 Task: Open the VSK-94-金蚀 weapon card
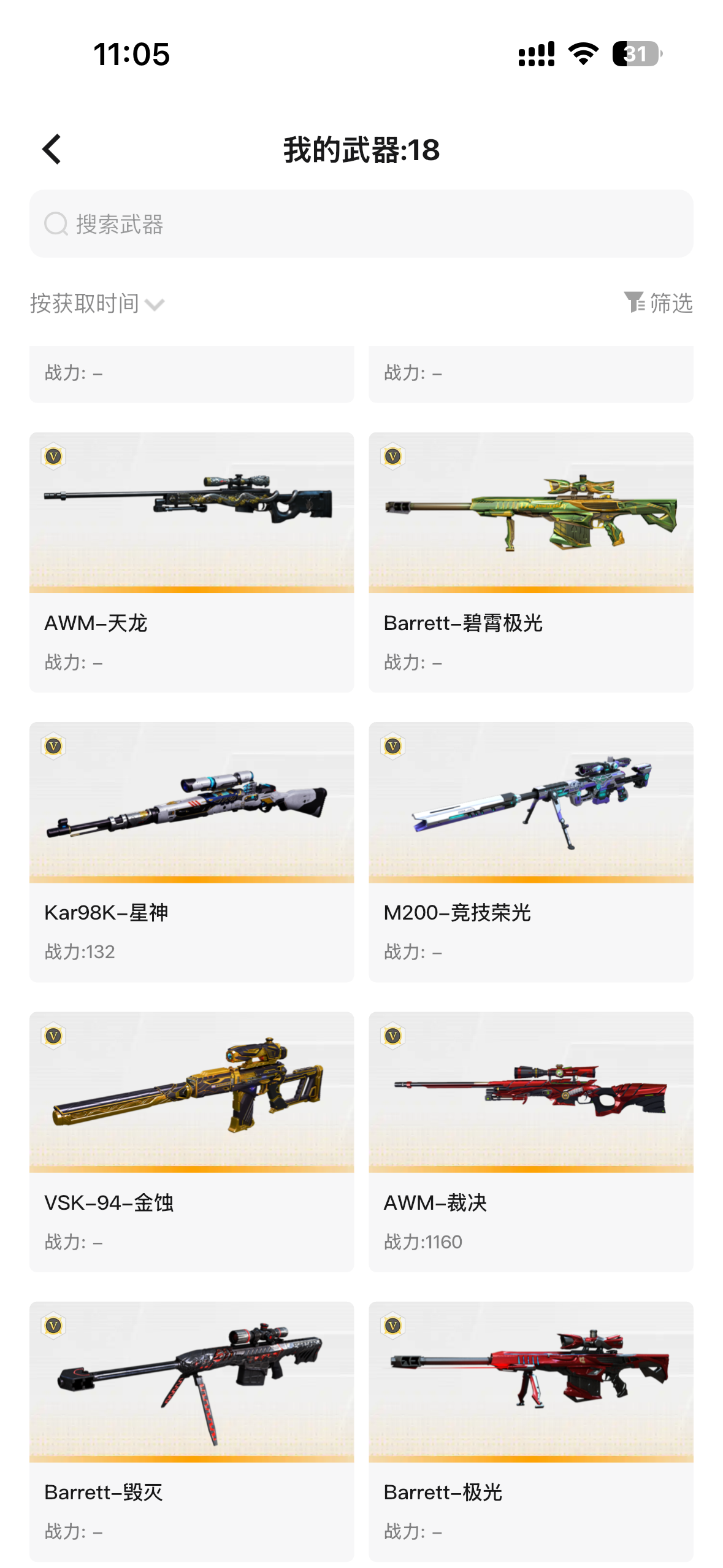[x=191, y=1142]
